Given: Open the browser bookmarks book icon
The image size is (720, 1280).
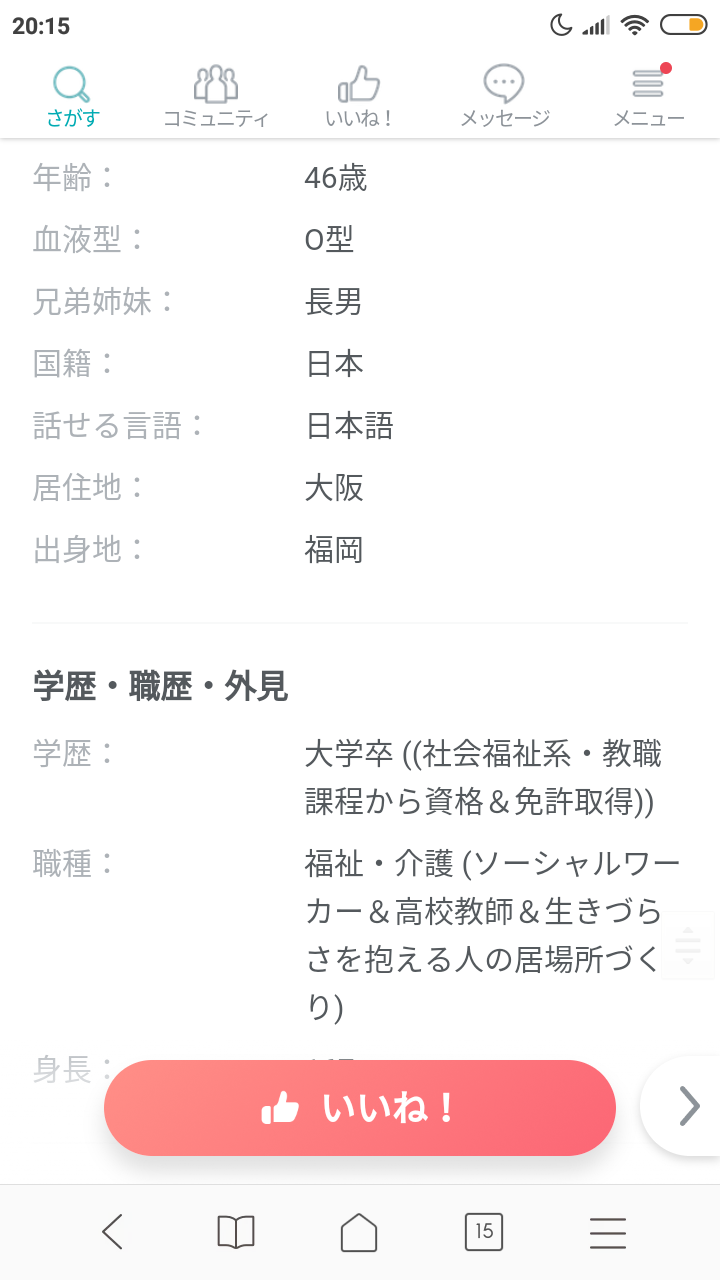Looking at the screenshot, I should pyautogui.click(x=236, y=1232).
